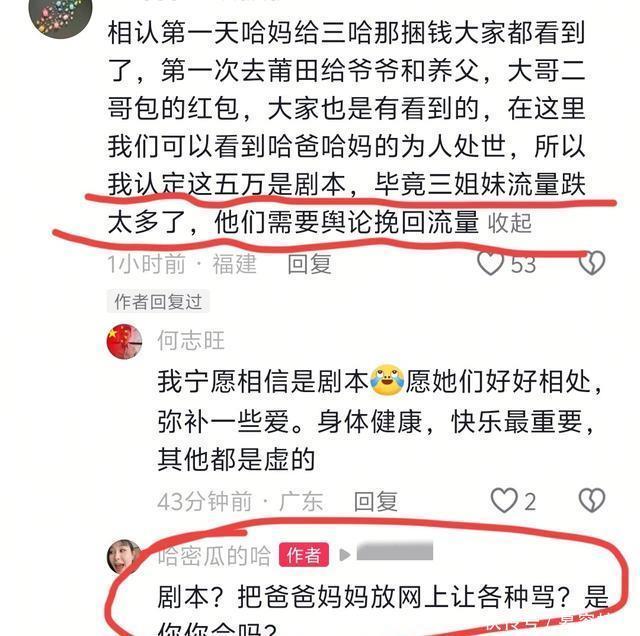Viewport: 640px width, 636px height.
Task: Open the username 何志旺
Action: pyautogui.click(x=191, y=340)
